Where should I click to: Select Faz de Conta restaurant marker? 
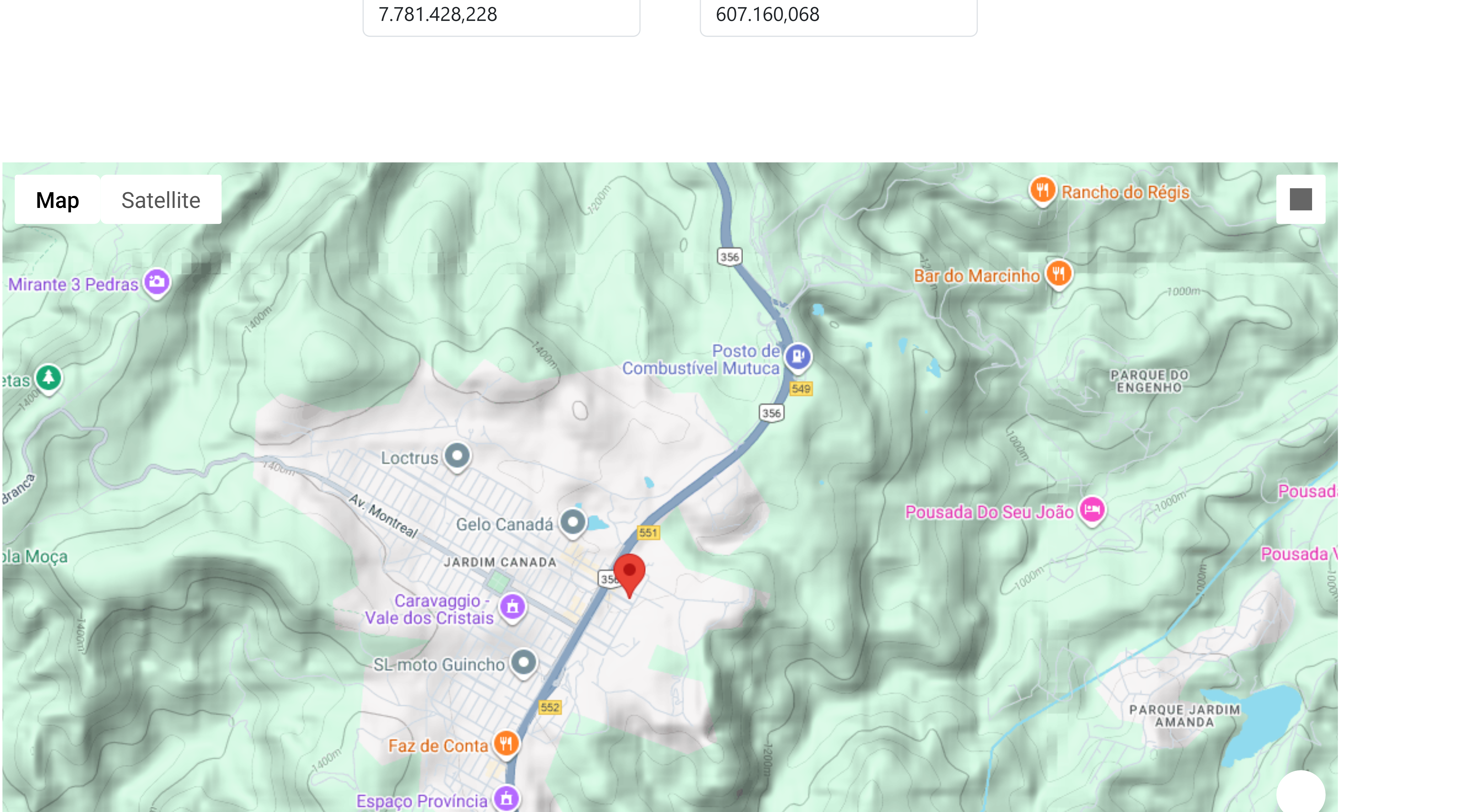point(506,744)
